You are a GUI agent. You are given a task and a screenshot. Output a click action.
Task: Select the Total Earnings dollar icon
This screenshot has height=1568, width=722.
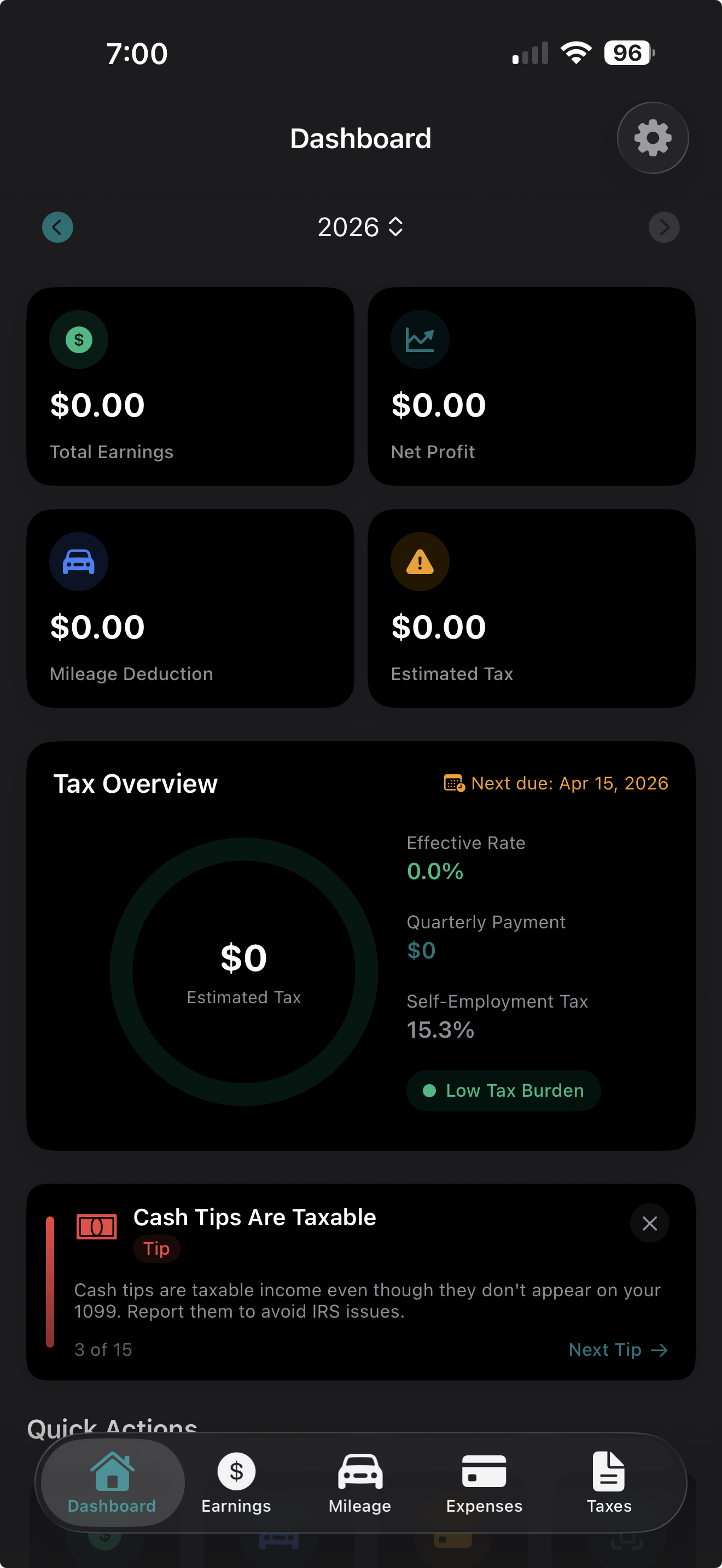tap(79, 339)
